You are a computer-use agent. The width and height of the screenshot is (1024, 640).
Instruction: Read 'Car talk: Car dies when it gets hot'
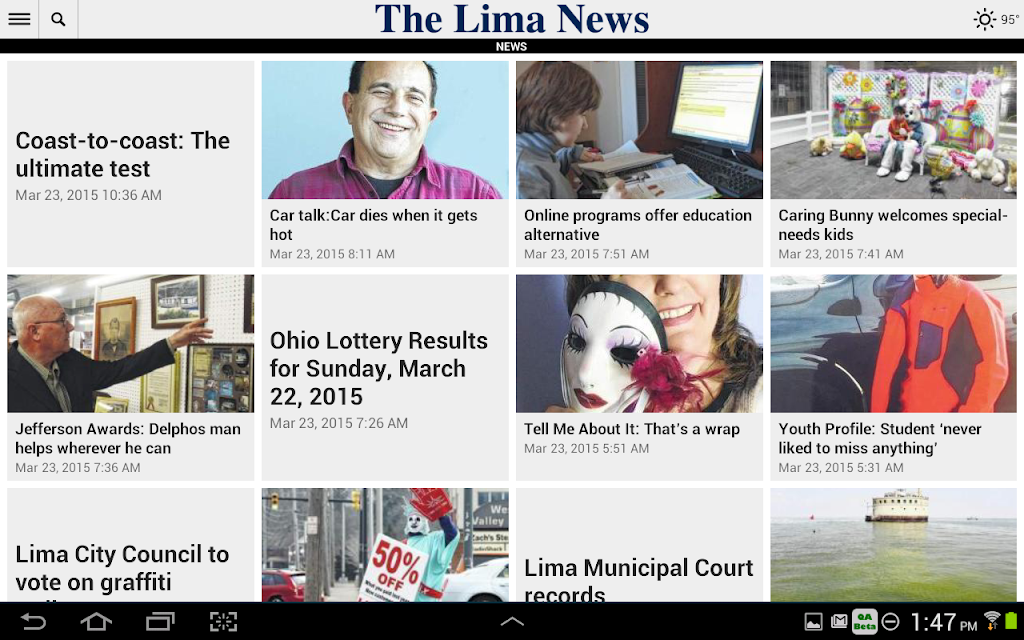coord(385,164)
